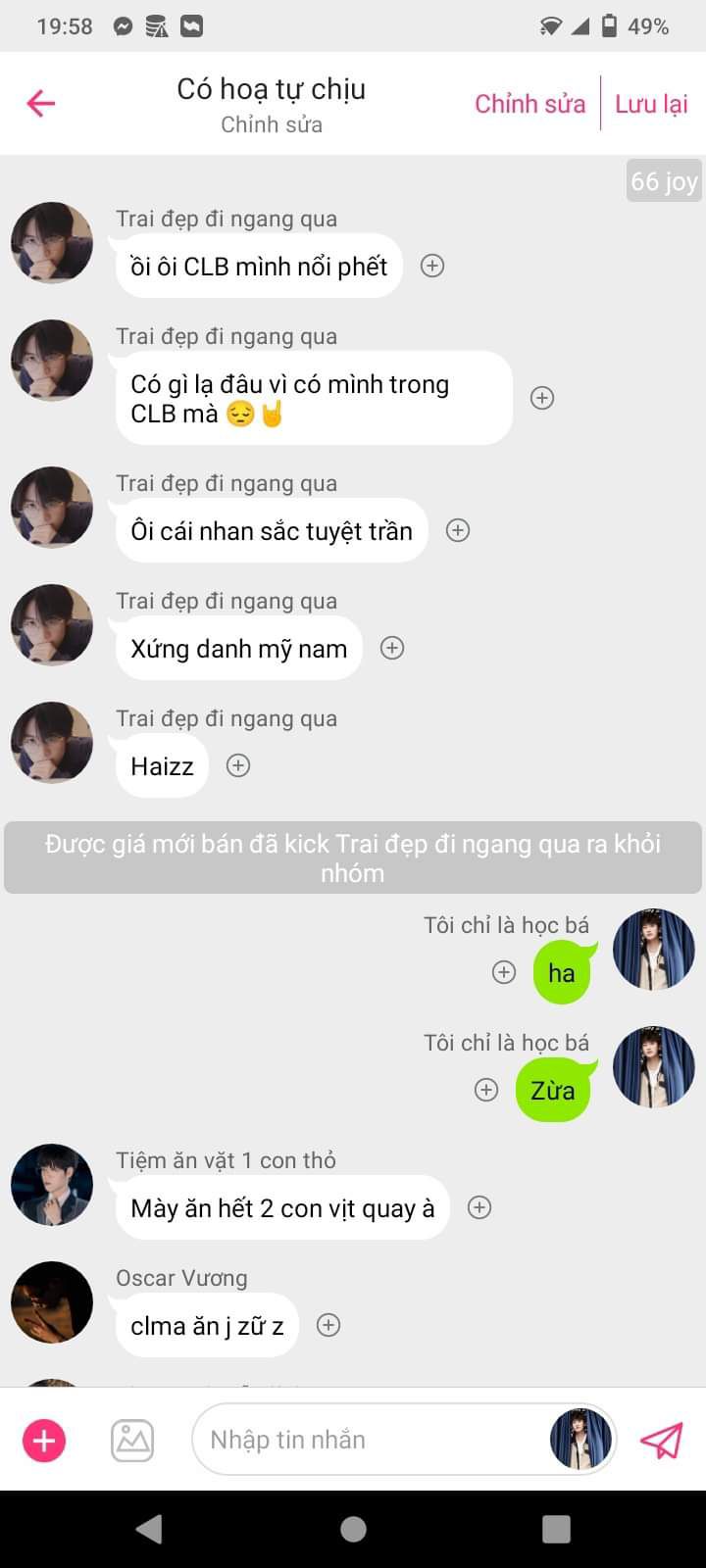This screenshot has width=706, height=1568.
Task: Tap the Chỉnh sửa button
Action: tap(529, 104)
